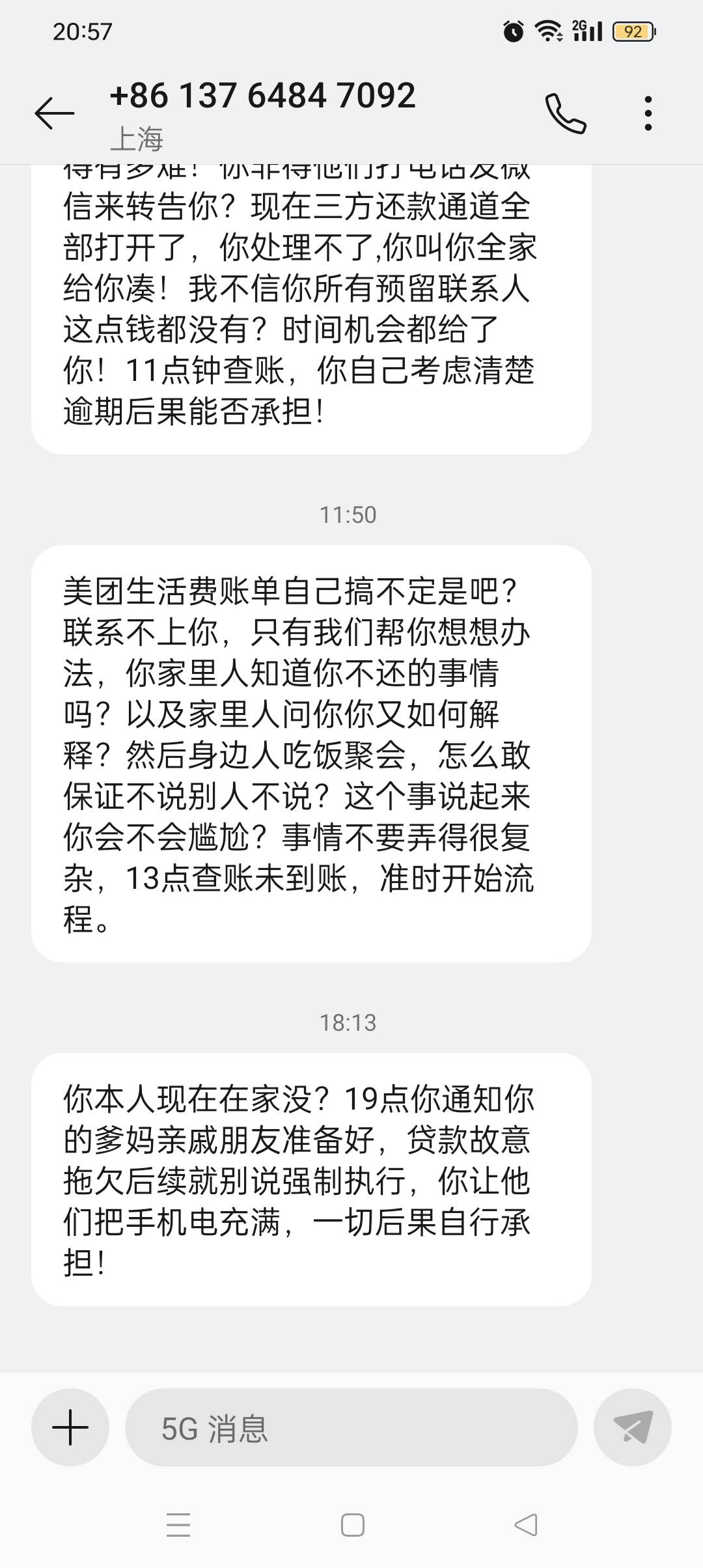Viewport: 703px width, 1568px height.
Task: Call the number +86 137 6484 7092
Action: pyautogui.click(x=566, y=113)
